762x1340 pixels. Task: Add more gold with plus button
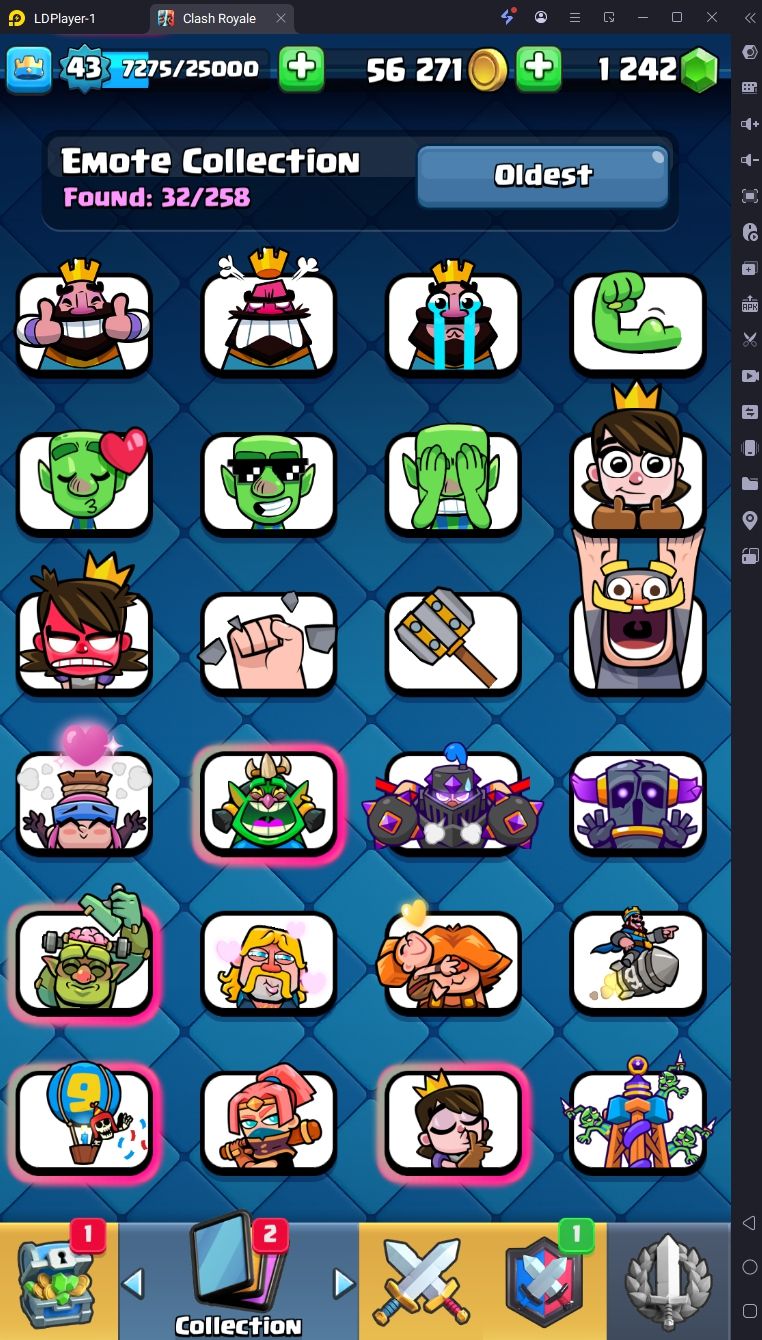539,68
